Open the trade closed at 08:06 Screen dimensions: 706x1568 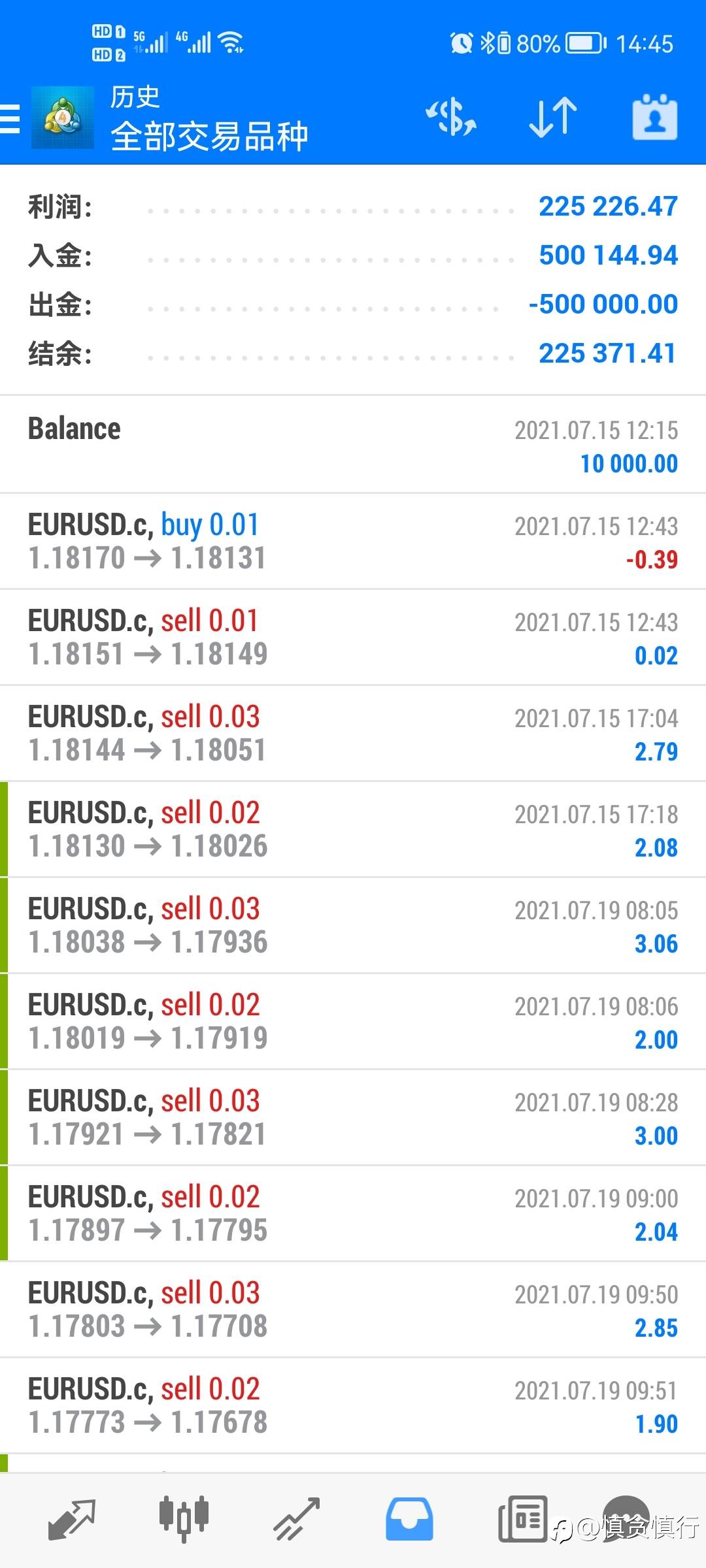tap(353, 1021)
